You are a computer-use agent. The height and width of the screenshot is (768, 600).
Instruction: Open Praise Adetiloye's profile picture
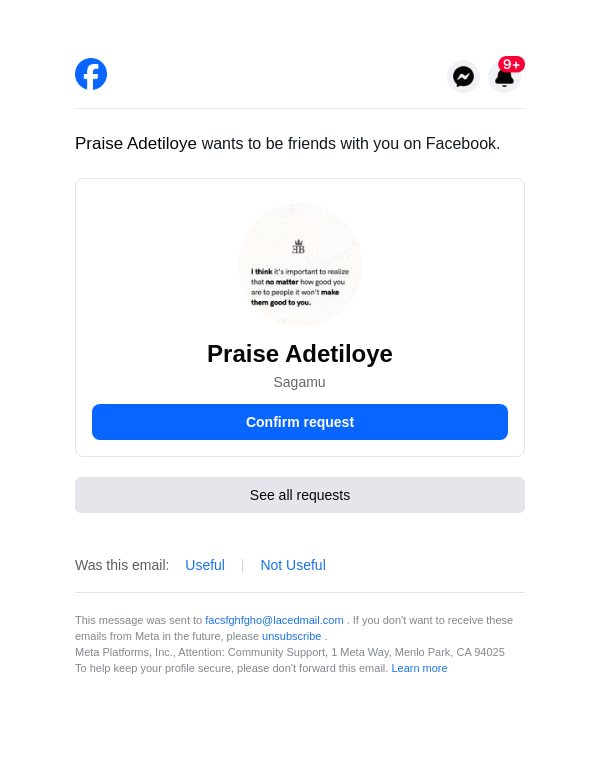coord(300,265)
